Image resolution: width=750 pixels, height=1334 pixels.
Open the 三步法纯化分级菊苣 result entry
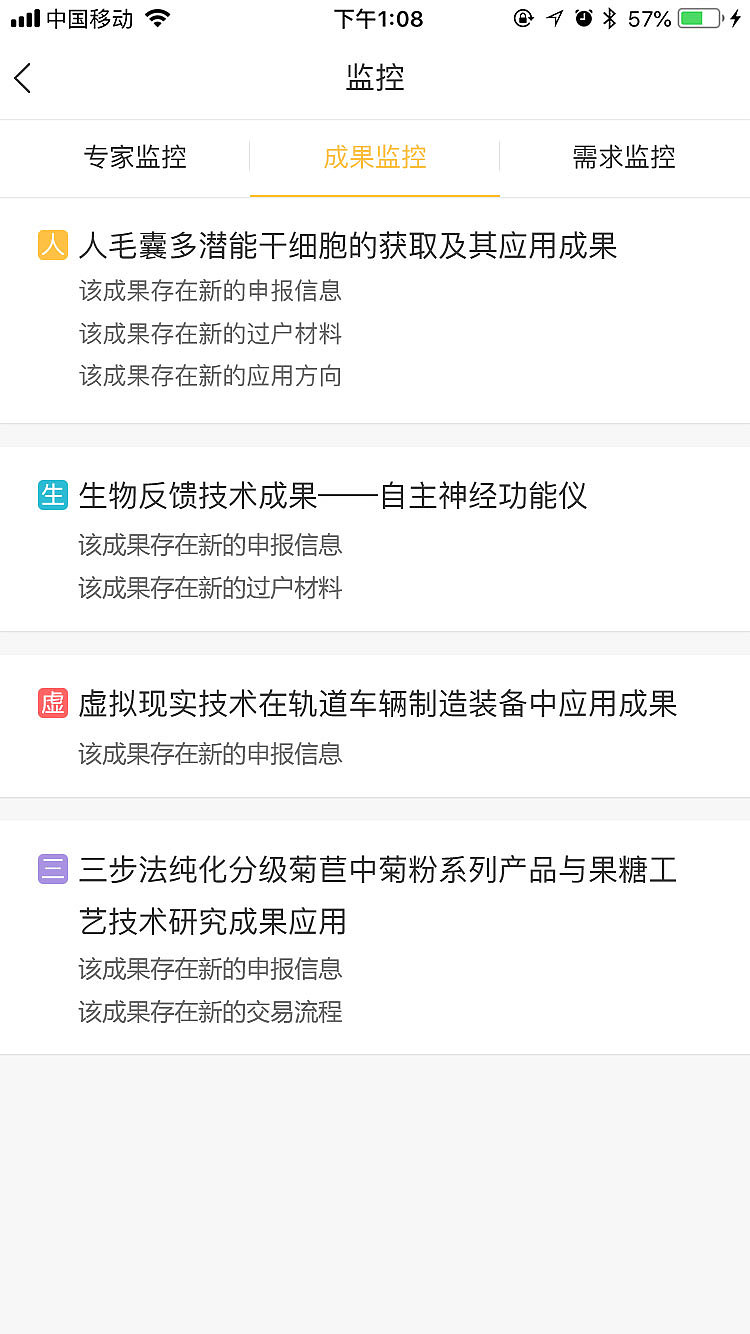375,895
